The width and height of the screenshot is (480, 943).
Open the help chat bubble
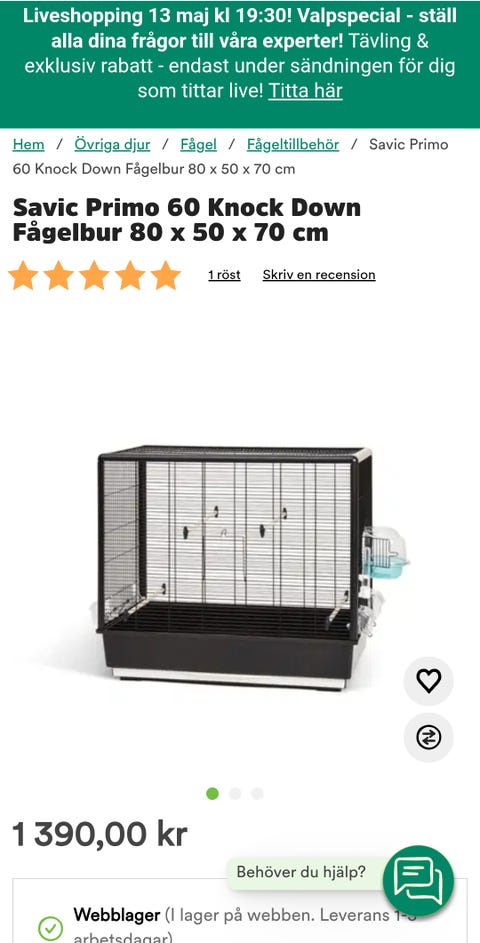(x=418, y=881)
